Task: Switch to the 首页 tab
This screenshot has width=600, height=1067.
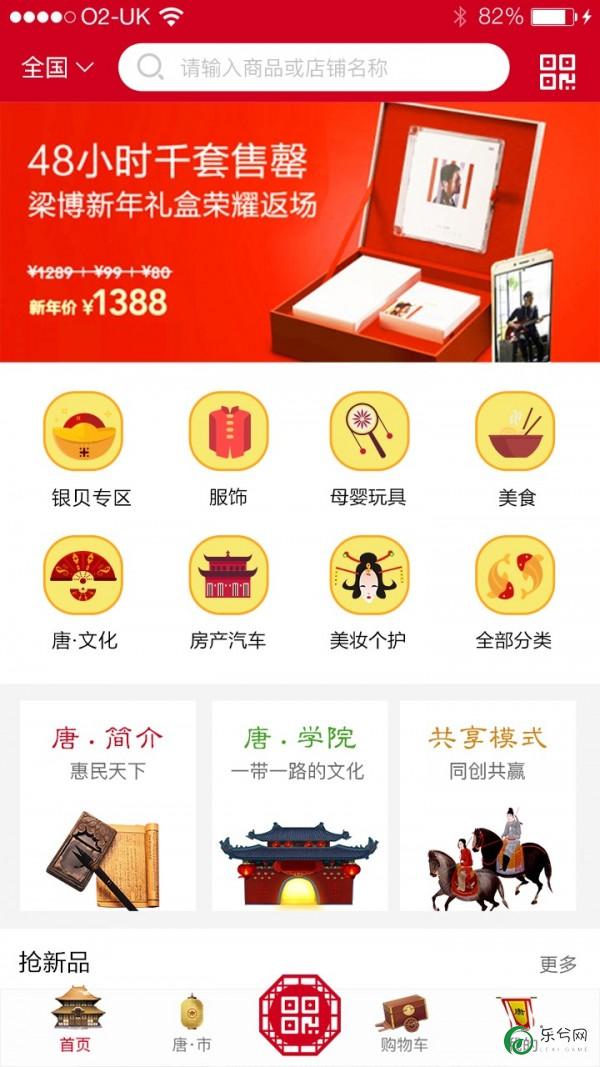Action: pos(75,1019)
